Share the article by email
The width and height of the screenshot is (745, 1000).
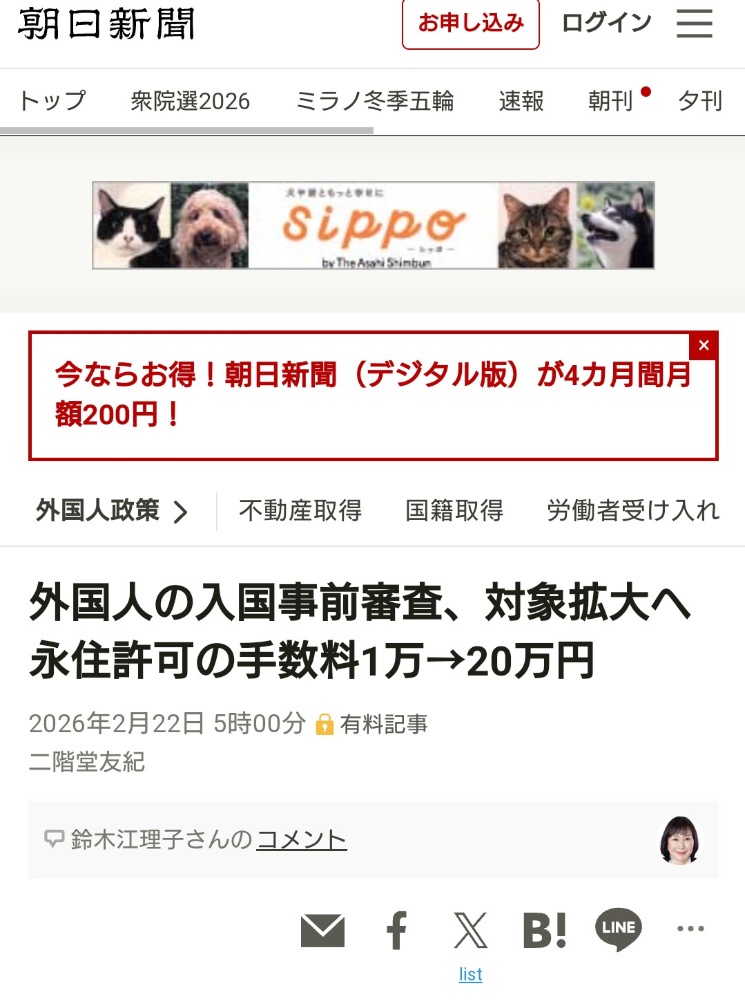coord(322,931)
